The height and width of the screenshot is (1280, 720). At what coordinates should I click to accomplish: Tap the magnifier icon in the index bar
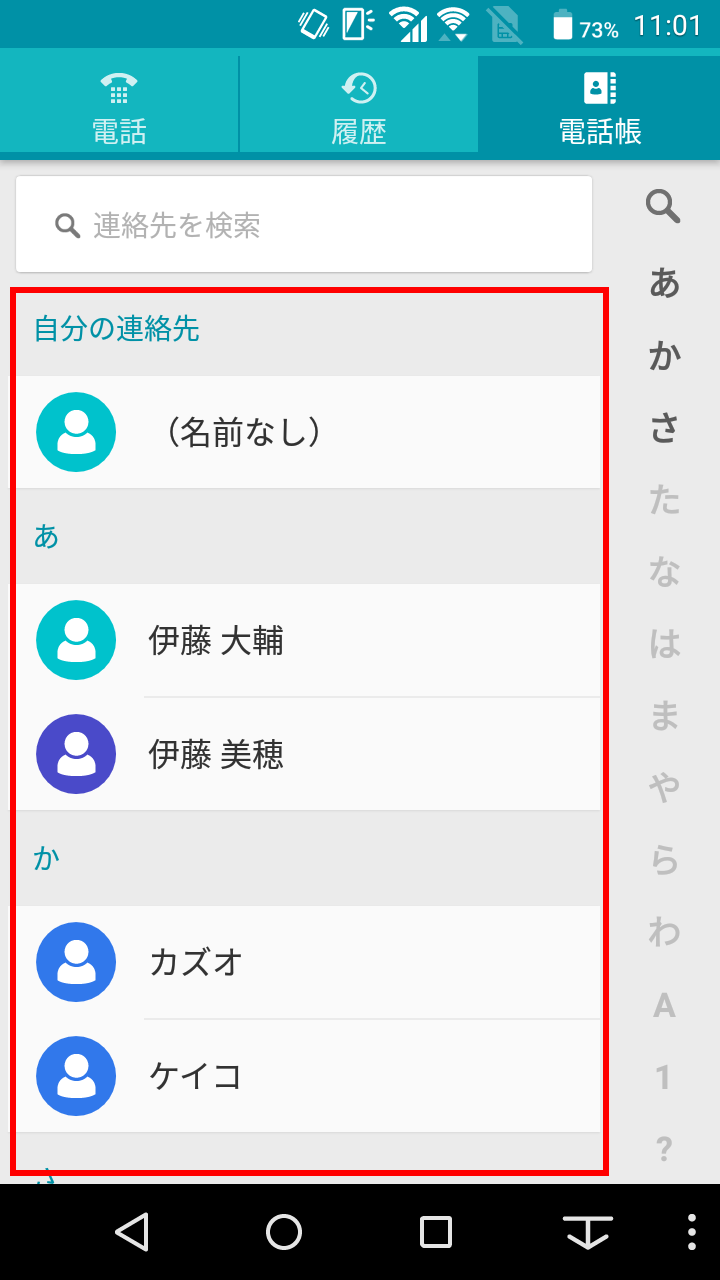pyautogui.click(x=663, y=207)
